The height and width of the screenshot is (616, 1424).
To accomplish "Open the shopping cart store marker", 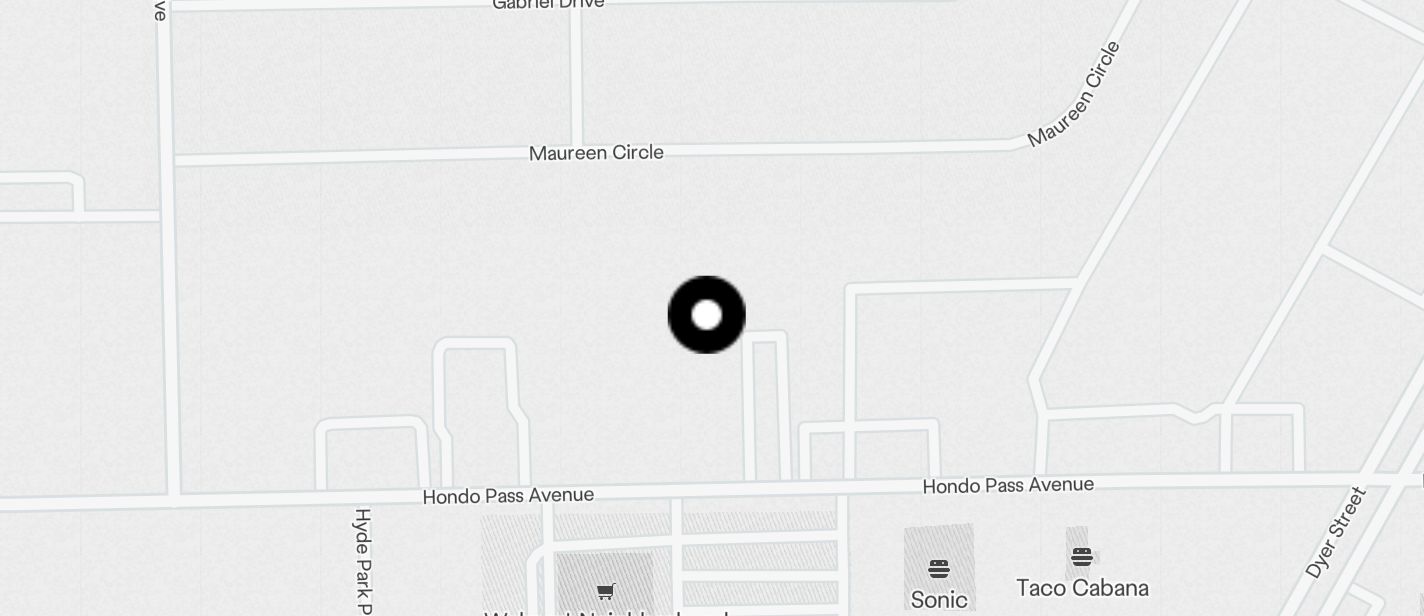I will (x=605, y=591).
